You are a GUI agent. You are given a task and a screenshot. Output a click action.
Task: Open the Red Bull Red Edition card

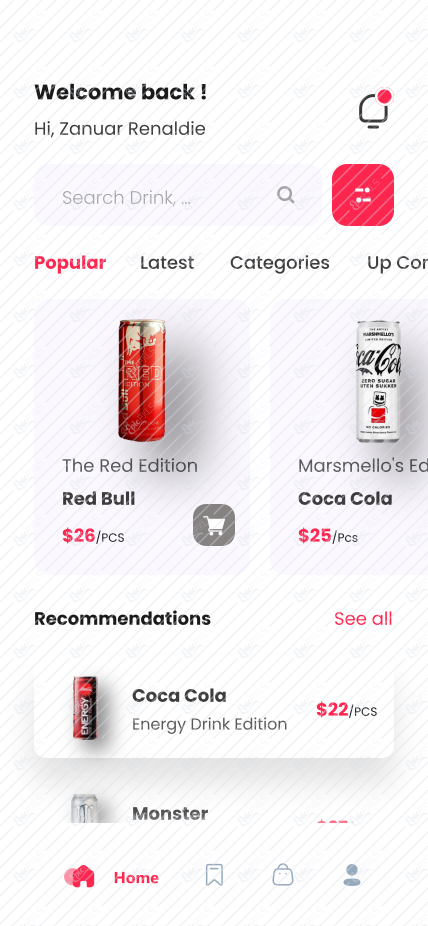click(x=142, y=436)
